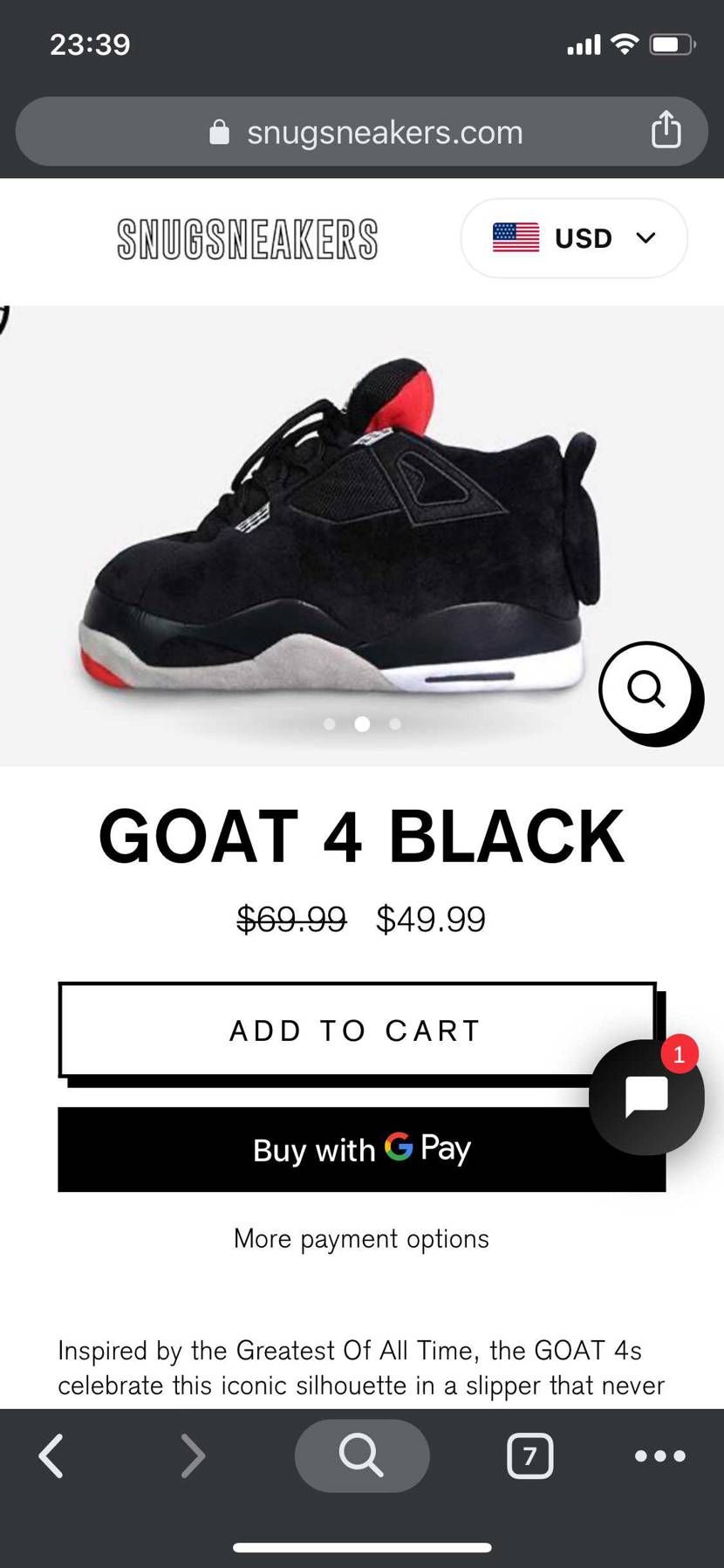Open the USD currency dropdown
724x1568 pixels.
(574, 238)
